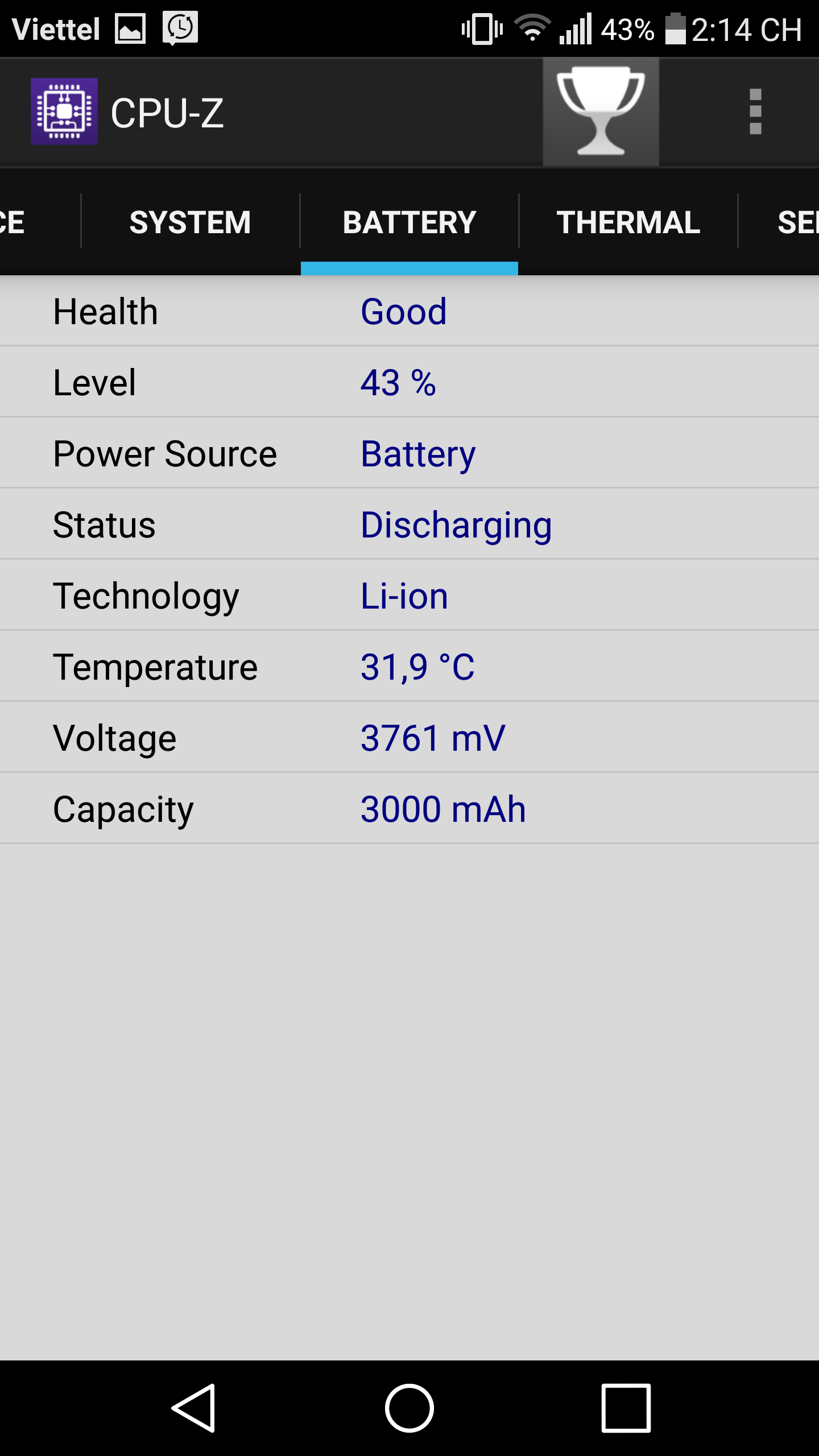Open the three-dot overflow menu
The height and width of the screenshot is (1456, 819).
click(x=755, y=112)
